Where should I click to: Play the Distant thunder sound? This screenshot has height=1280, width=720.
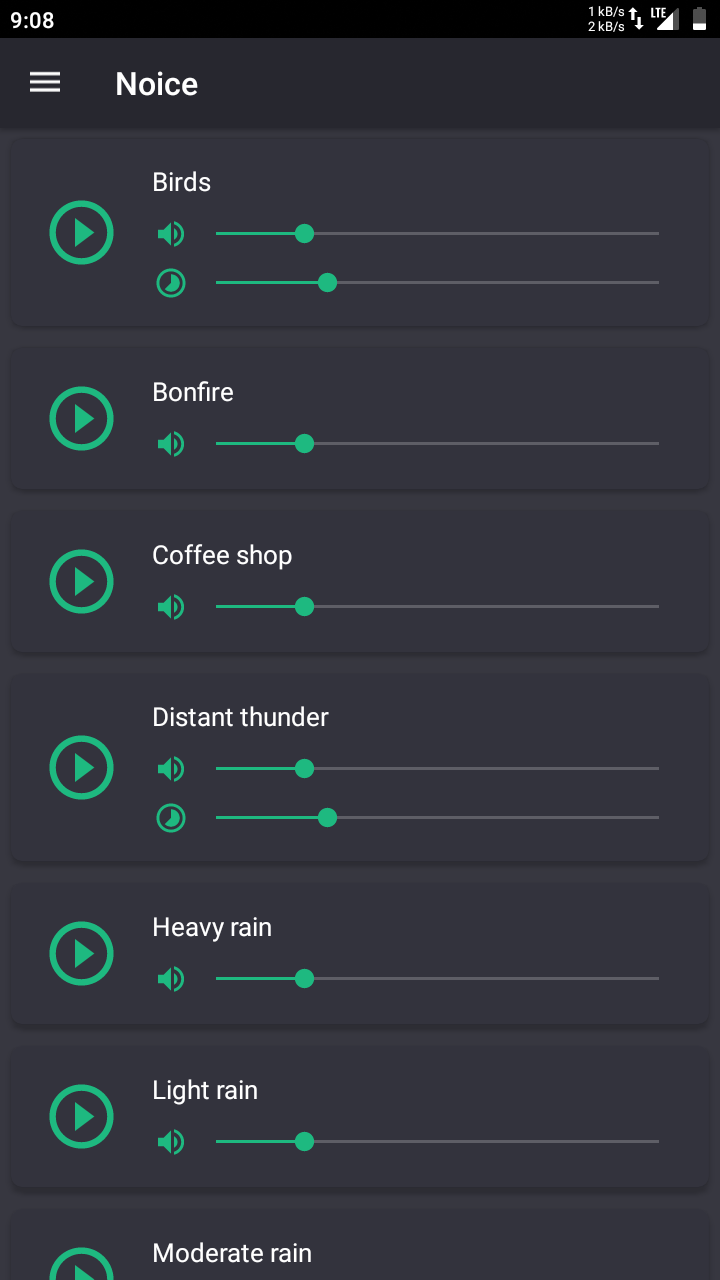tap(81, 767)
